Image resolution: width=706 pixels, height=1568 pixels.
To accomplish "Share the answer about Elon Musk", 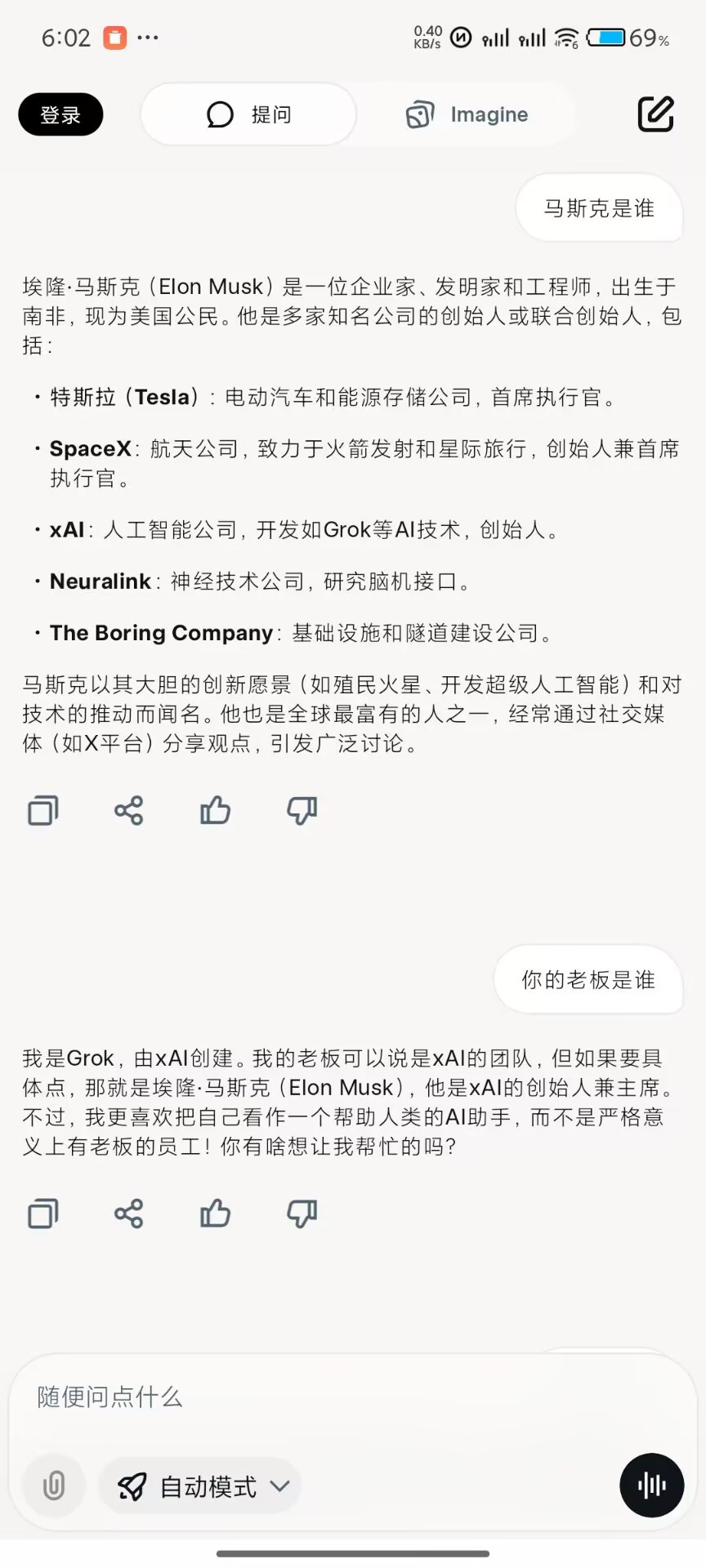I will pos(129,811).
